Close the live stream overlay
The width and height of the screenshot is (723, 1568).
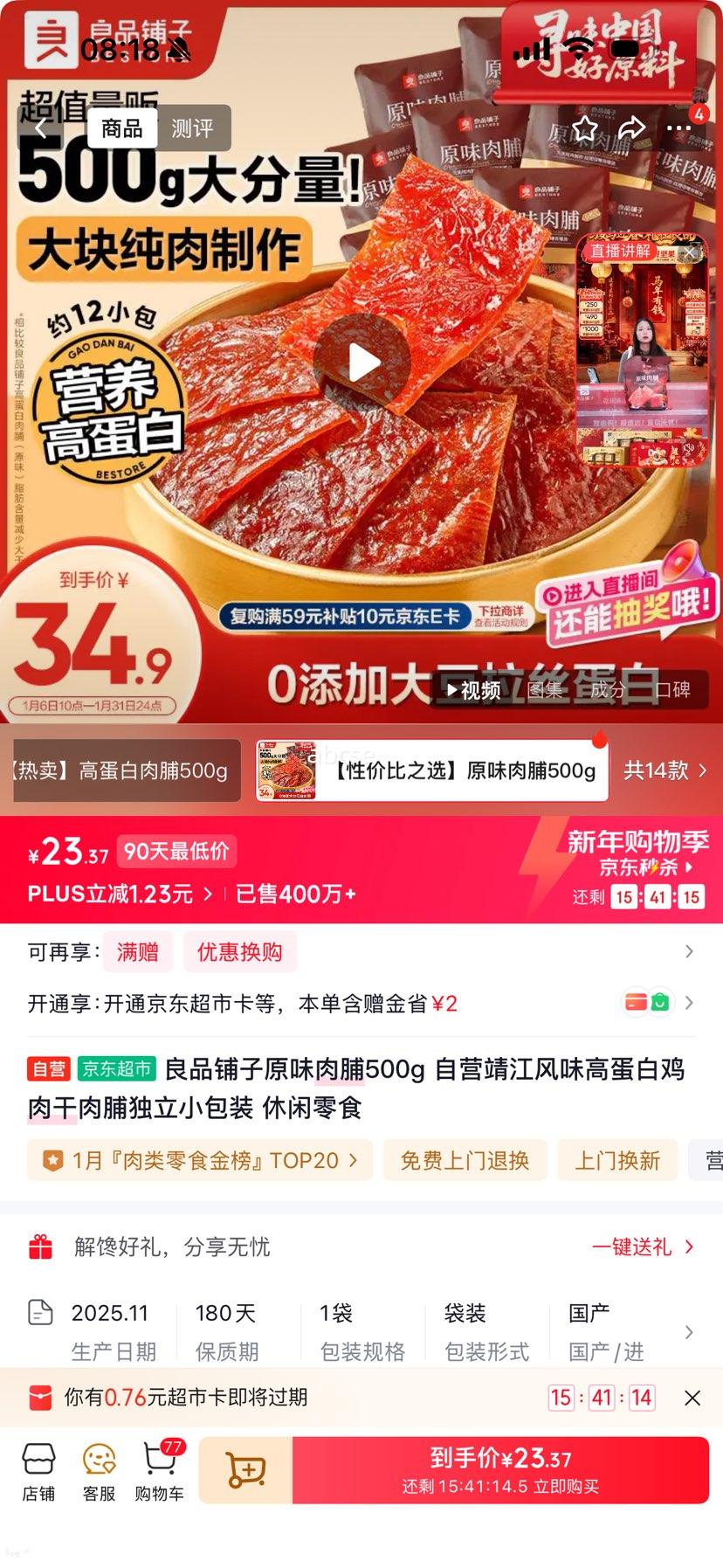(689, 252)
